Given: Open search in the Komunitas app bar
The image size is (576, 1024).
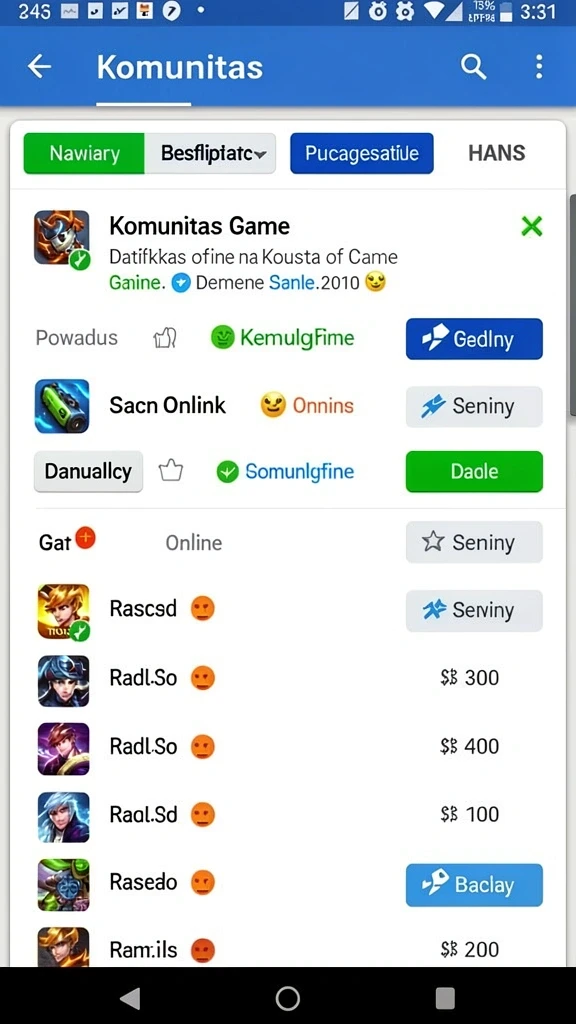Looking at the screenshot, I should pyautogui.click(x=473, y=67).
